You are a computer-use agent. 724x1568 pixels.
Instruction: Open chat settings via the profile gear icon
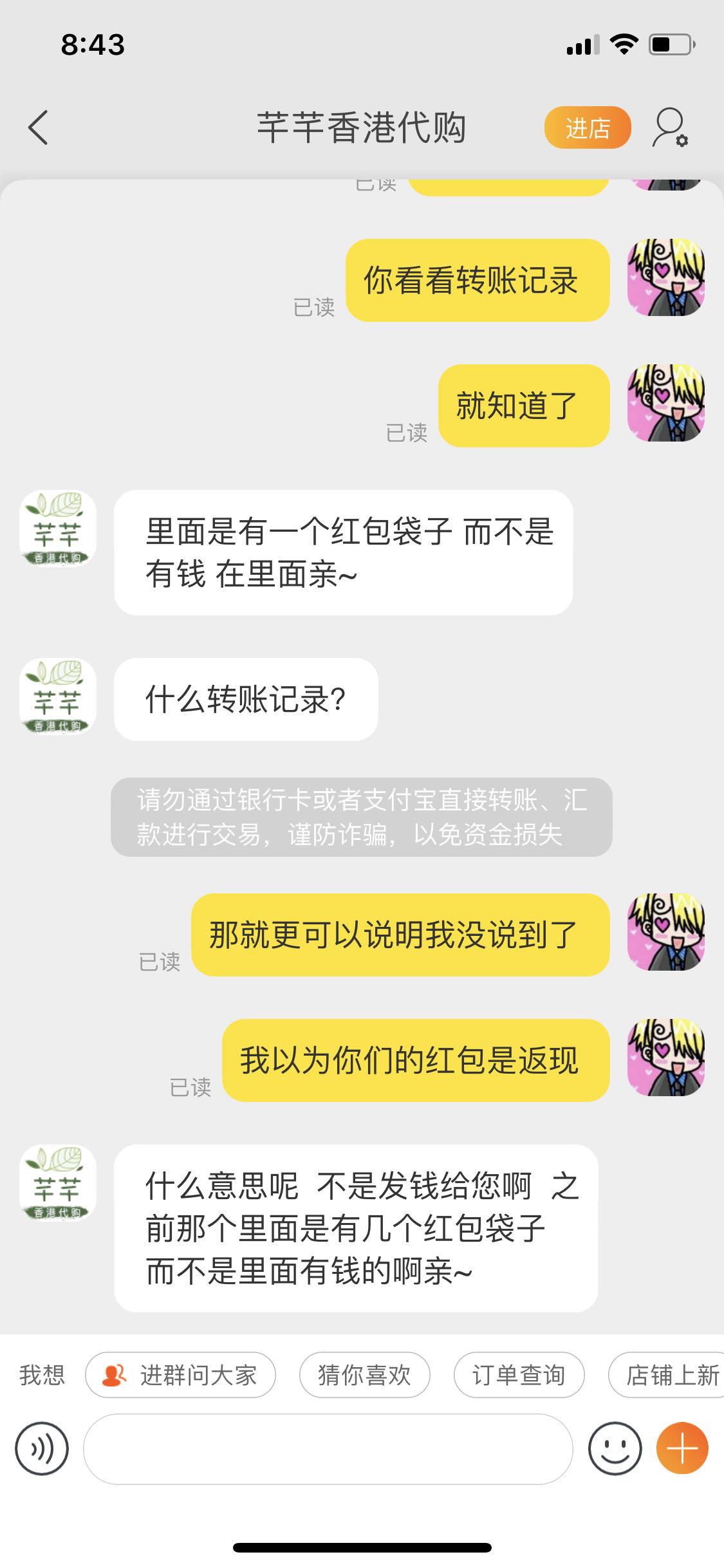coord(670,127)
